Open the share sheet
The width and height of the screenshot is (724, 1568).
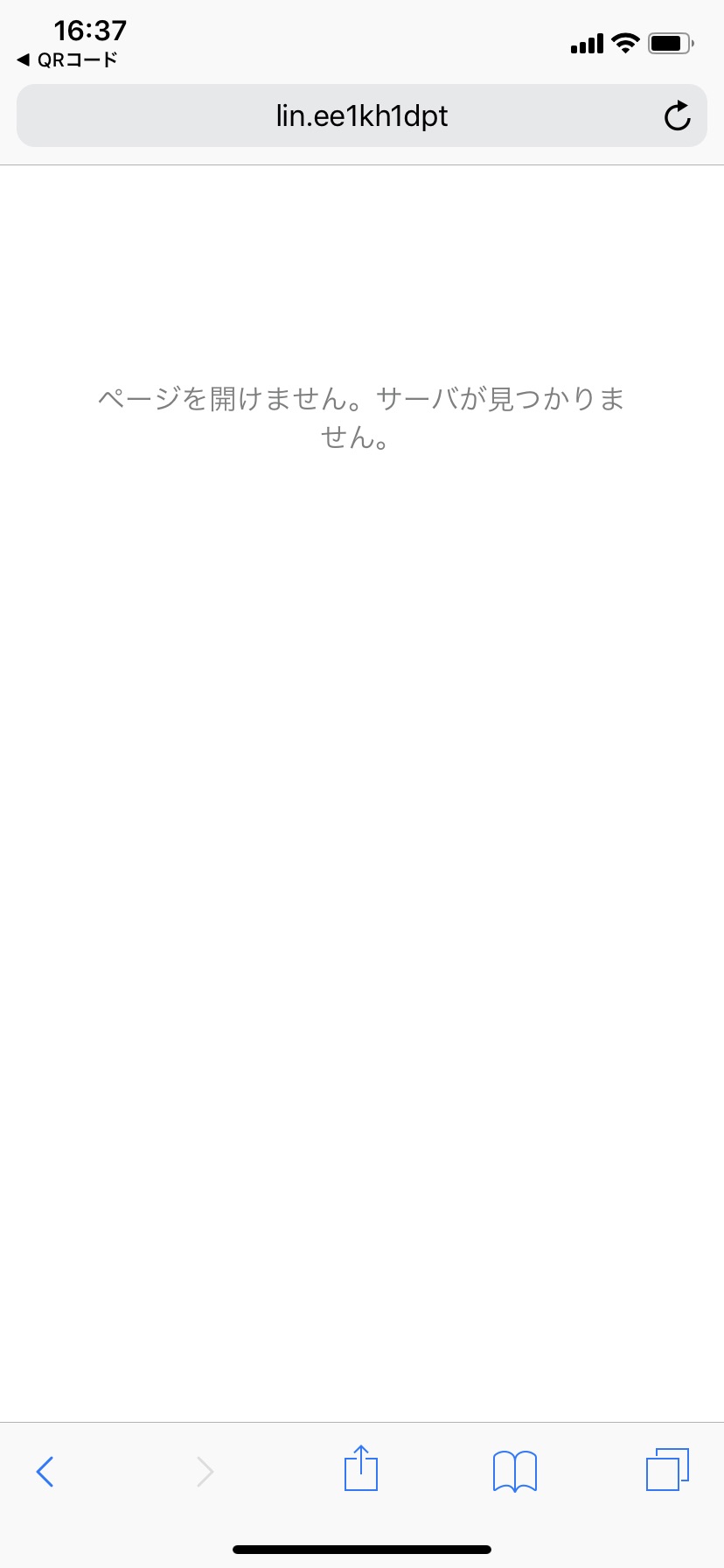tap(361, 1467)
